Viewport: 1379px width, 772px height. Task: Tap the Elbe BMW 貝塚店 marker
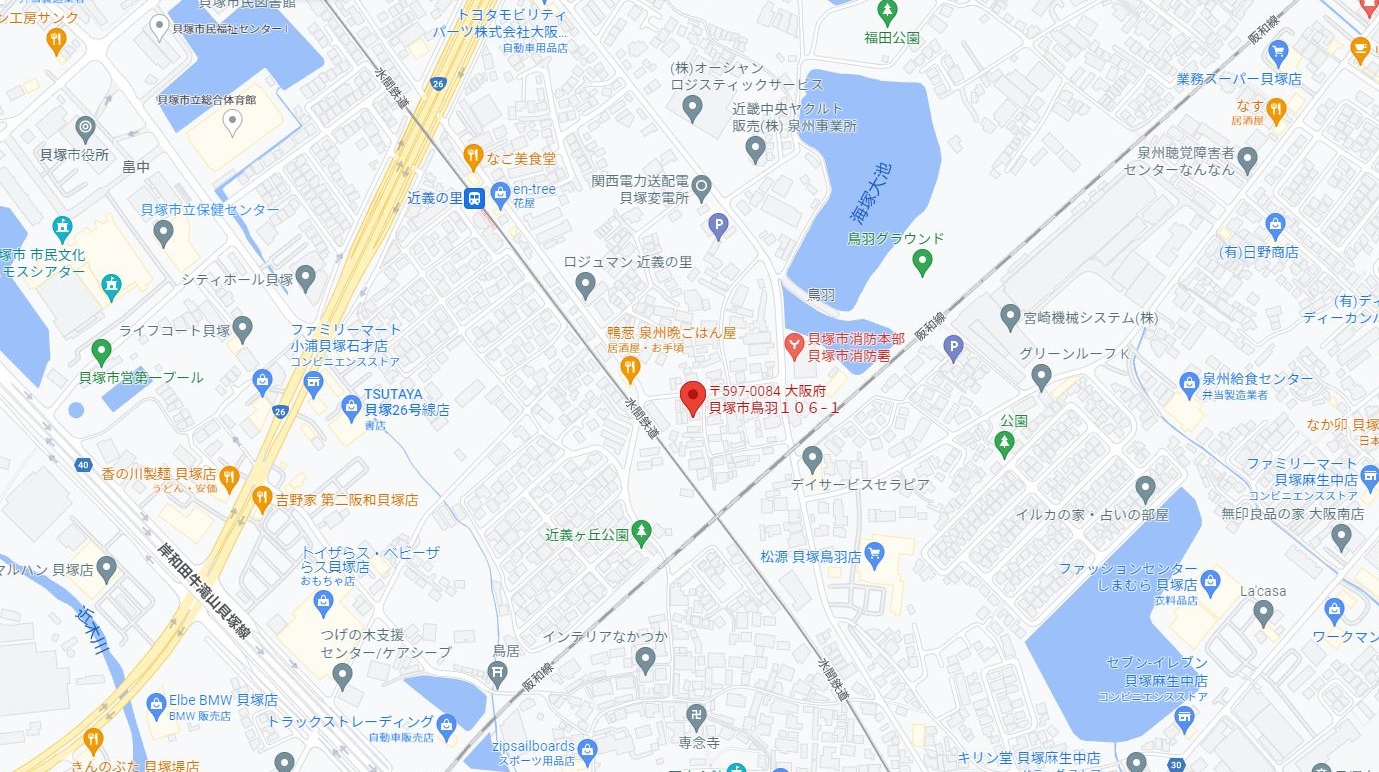156,705
